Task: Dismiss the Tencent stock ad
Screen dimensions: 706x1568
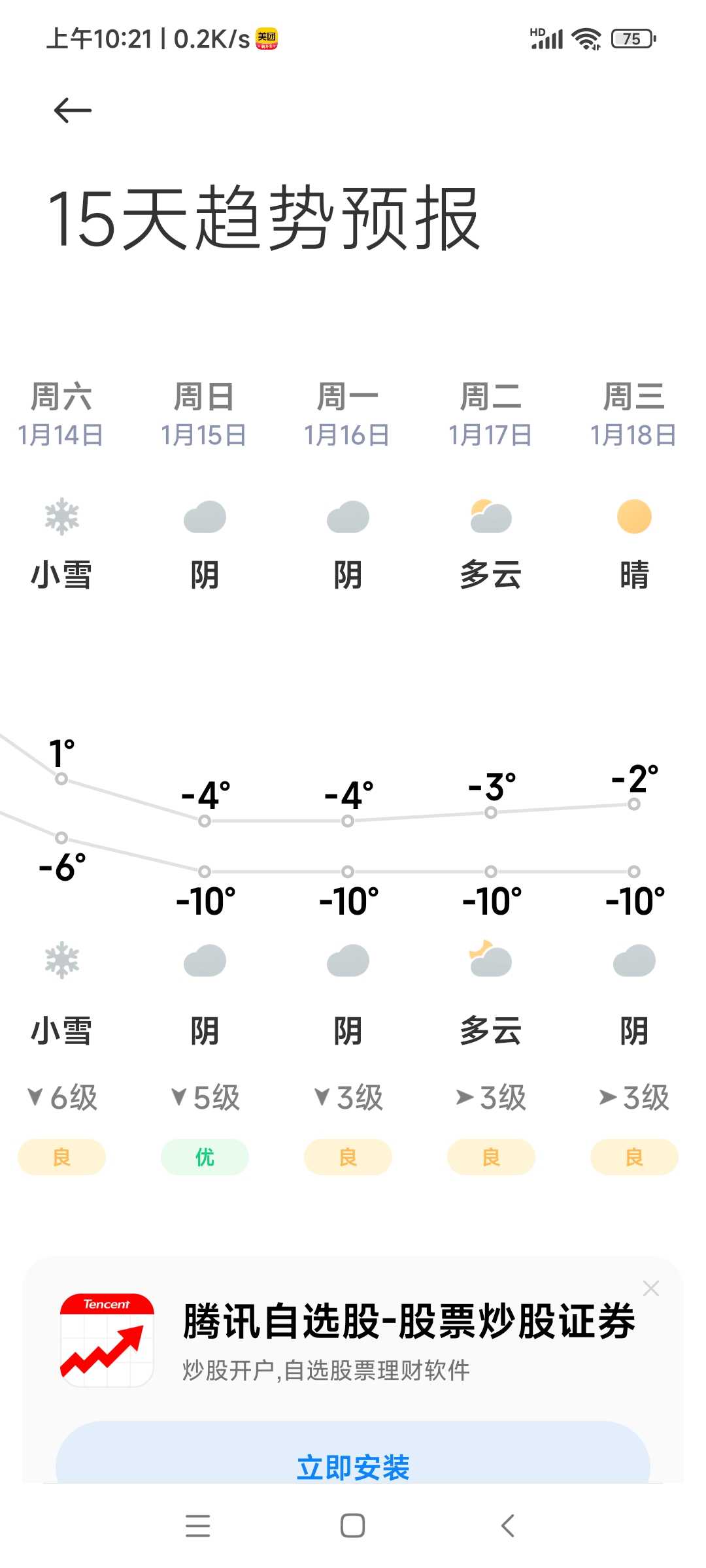Action: (650, 1288)
